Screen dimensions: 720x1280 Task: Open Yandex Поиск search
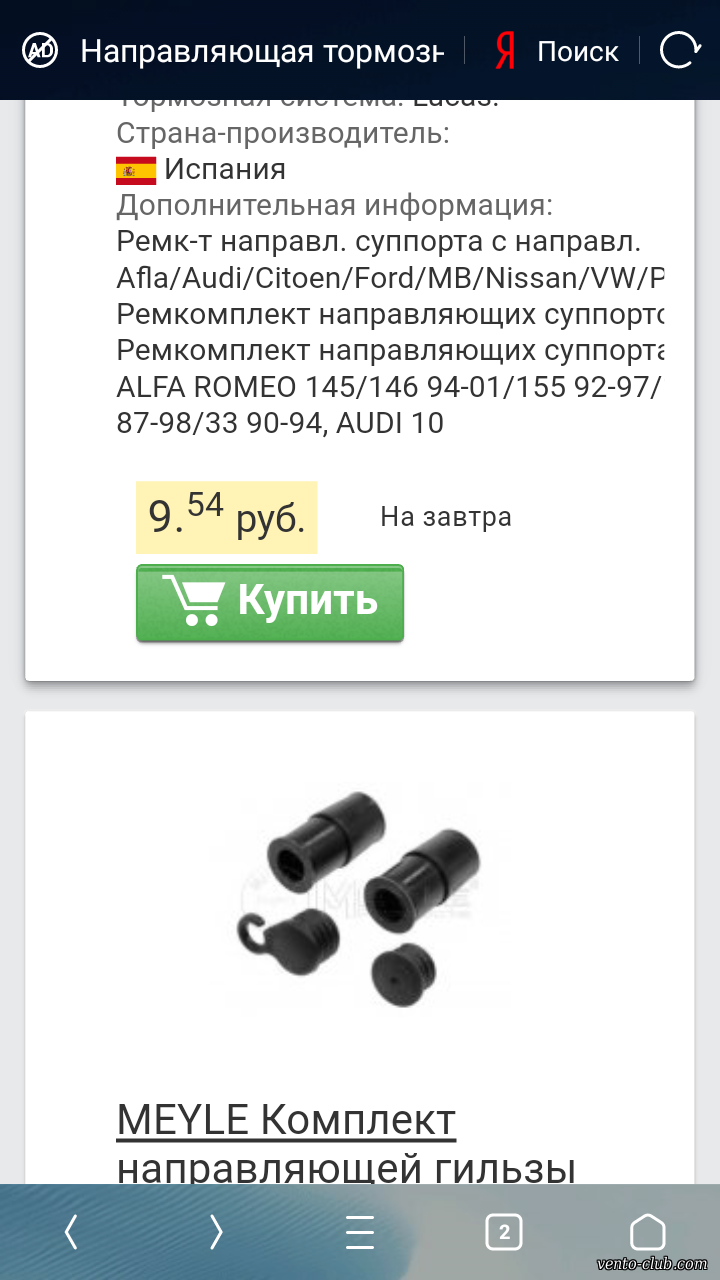pyautogui.click(x=557, y=51)
